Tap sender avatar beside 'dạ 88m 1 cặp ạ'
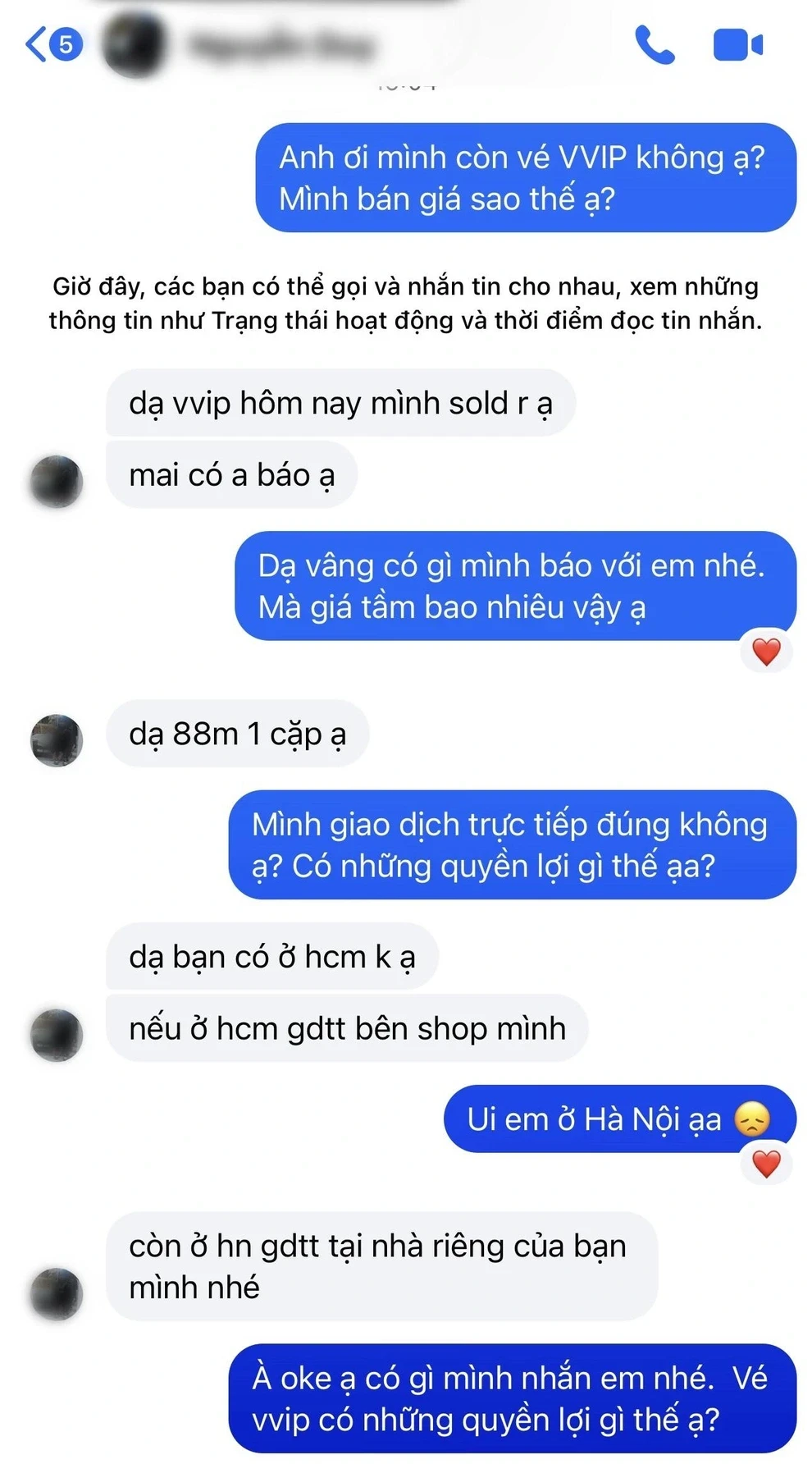This screenshot has width=812, height=1464. [x=57, y=739]
